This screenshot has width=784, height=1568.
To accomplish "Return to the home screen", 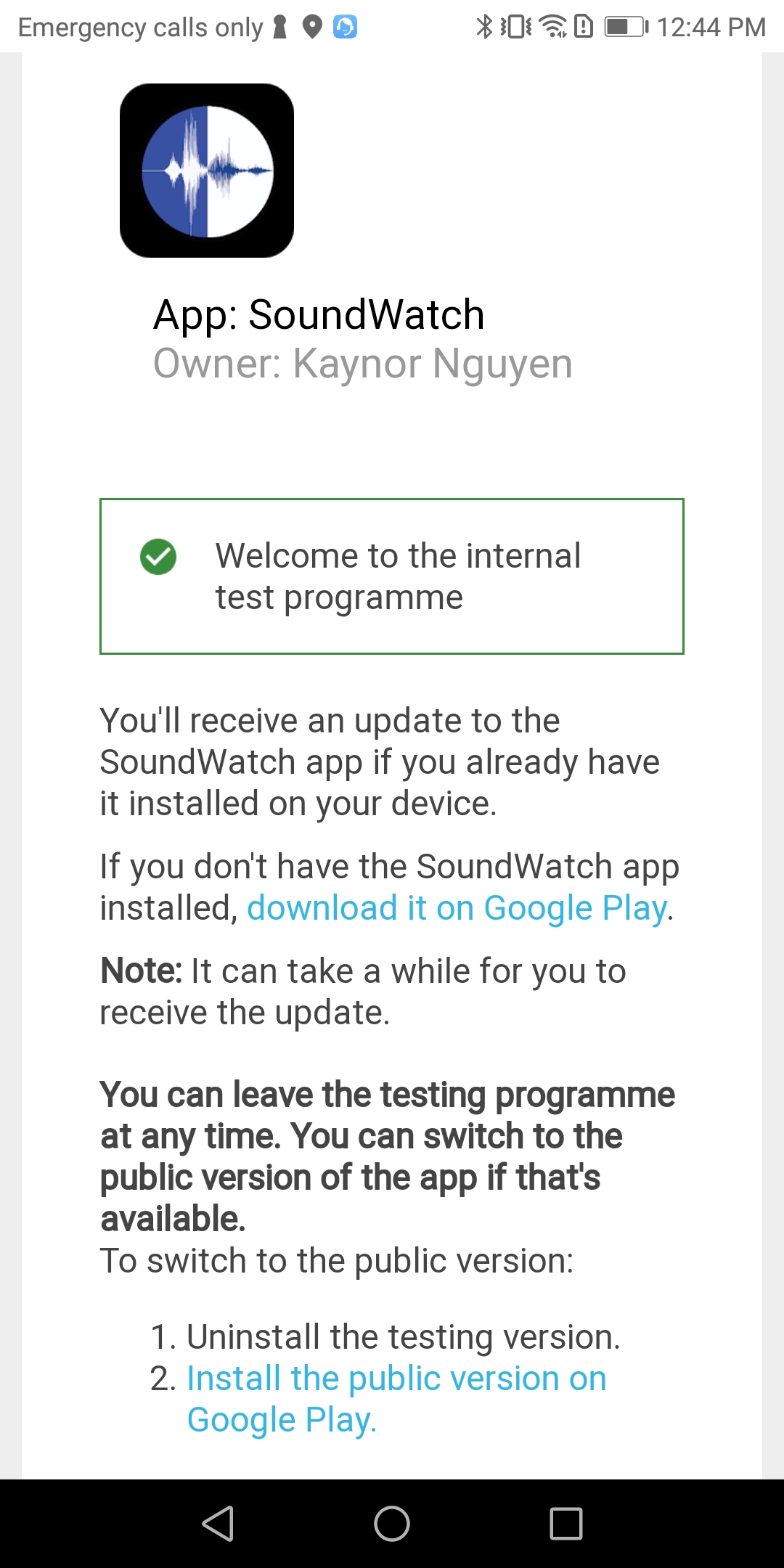I will pos(392,1523).
